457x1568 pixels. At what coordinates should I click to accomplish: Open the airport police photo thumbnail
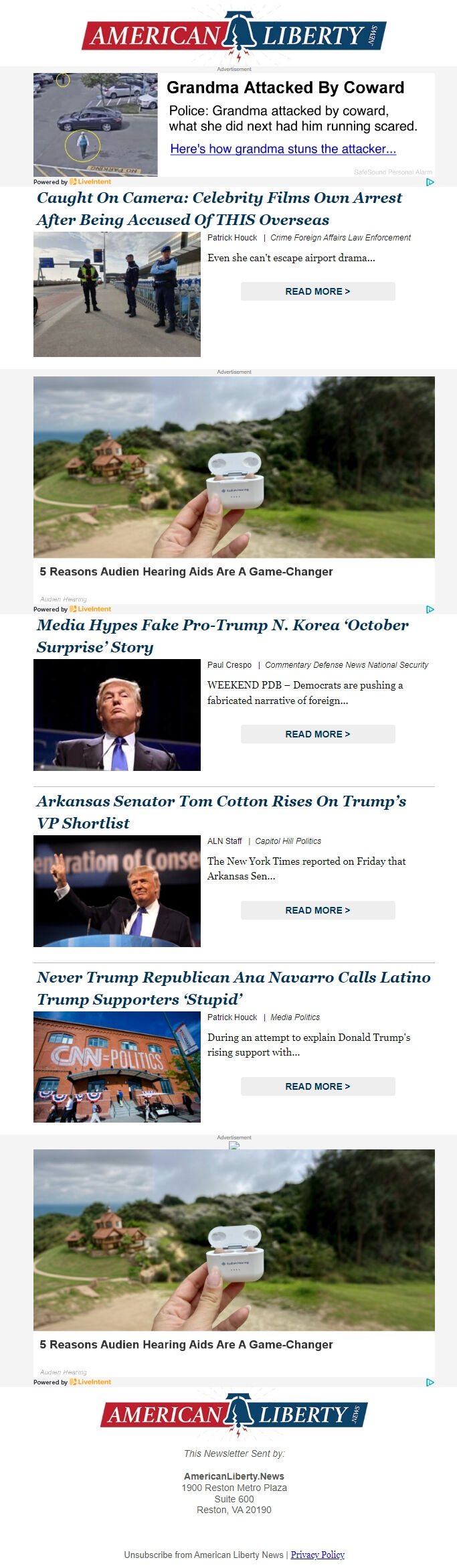pos(117,294)
